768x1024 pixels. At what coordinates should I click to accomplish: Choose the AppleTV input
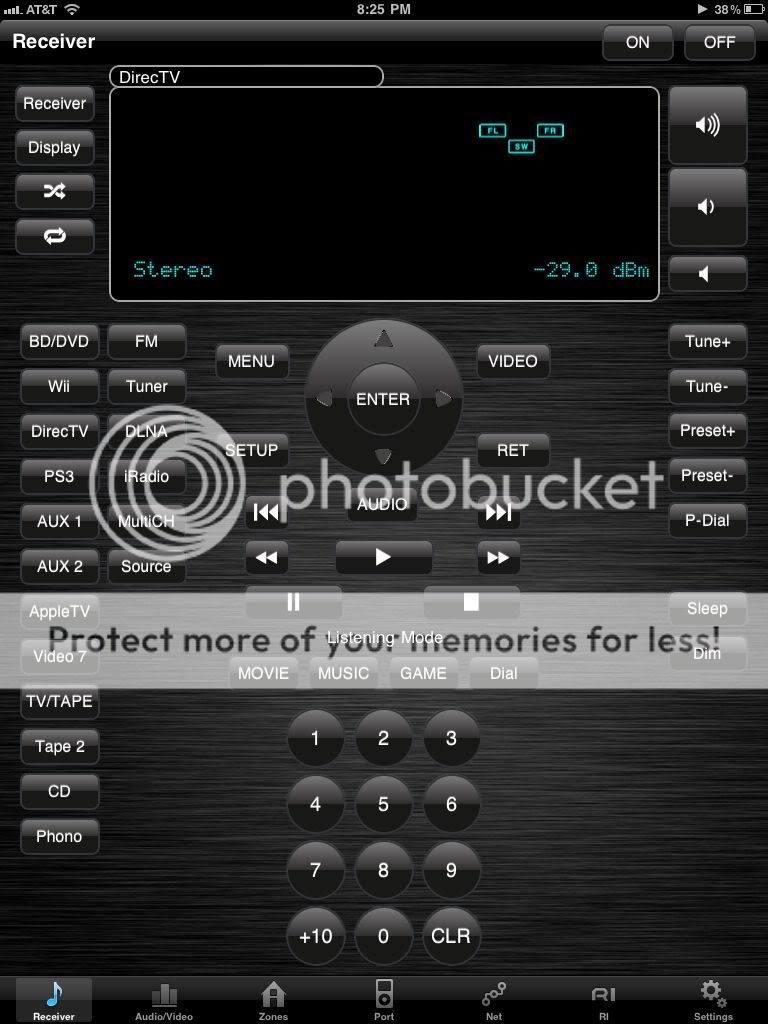pyautogui.click(x=59, y=611)
